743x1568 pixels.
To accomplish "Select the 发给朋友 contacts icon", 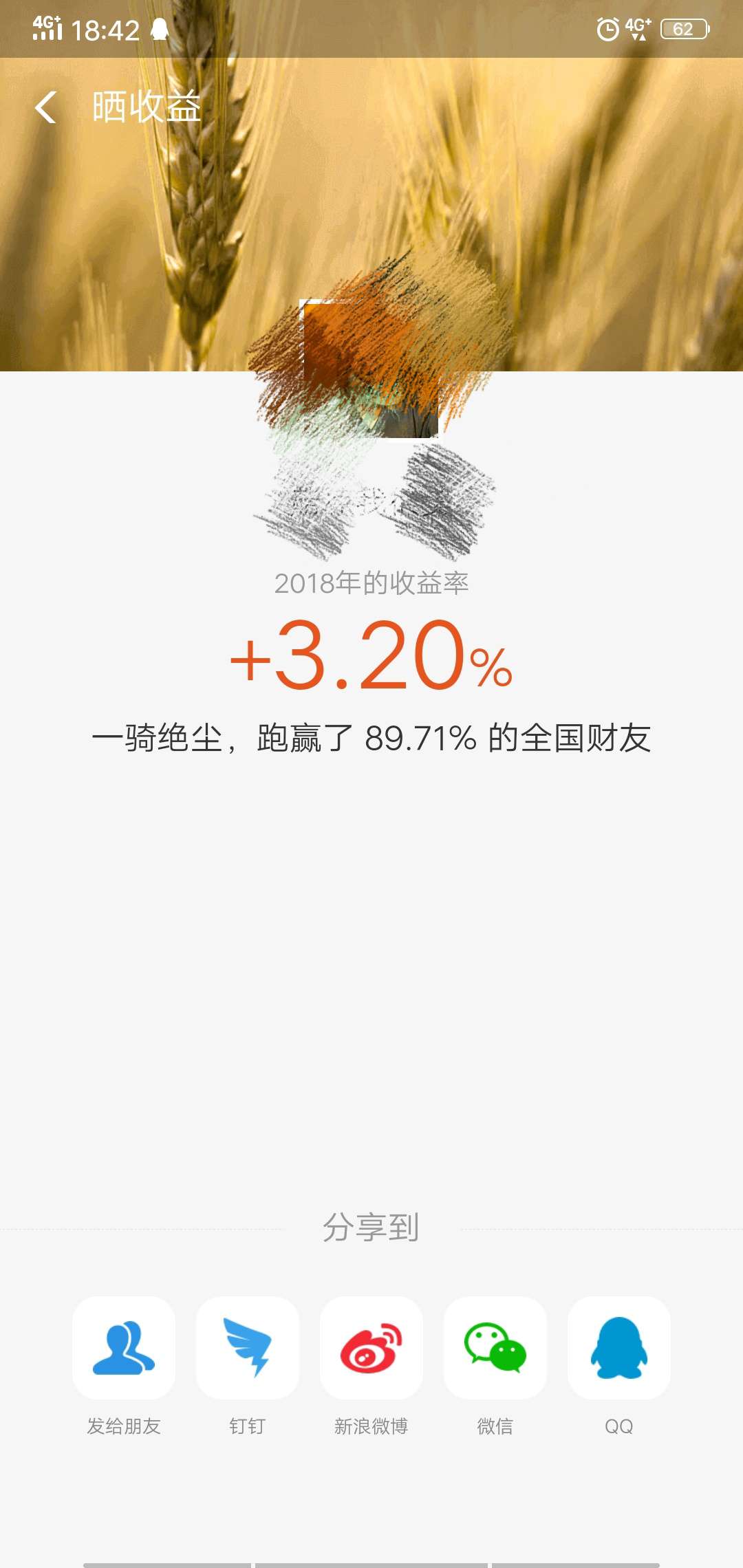I will click(x=124, y=1348).
